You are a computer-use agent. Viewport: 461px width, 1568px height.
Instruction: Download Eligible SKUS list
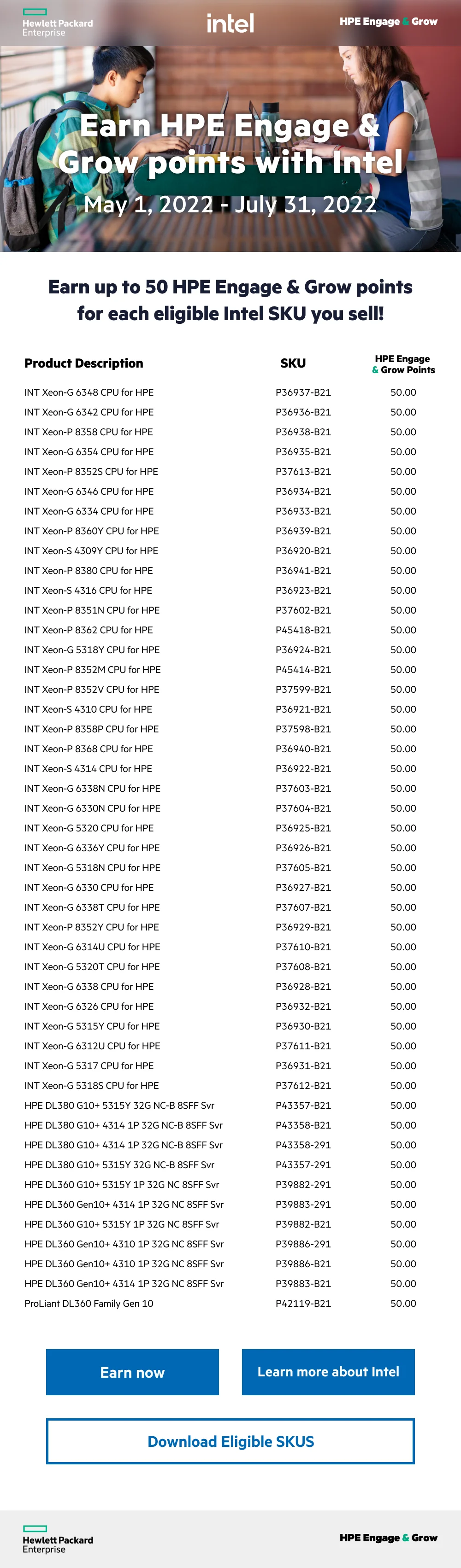pos(230,1441)
